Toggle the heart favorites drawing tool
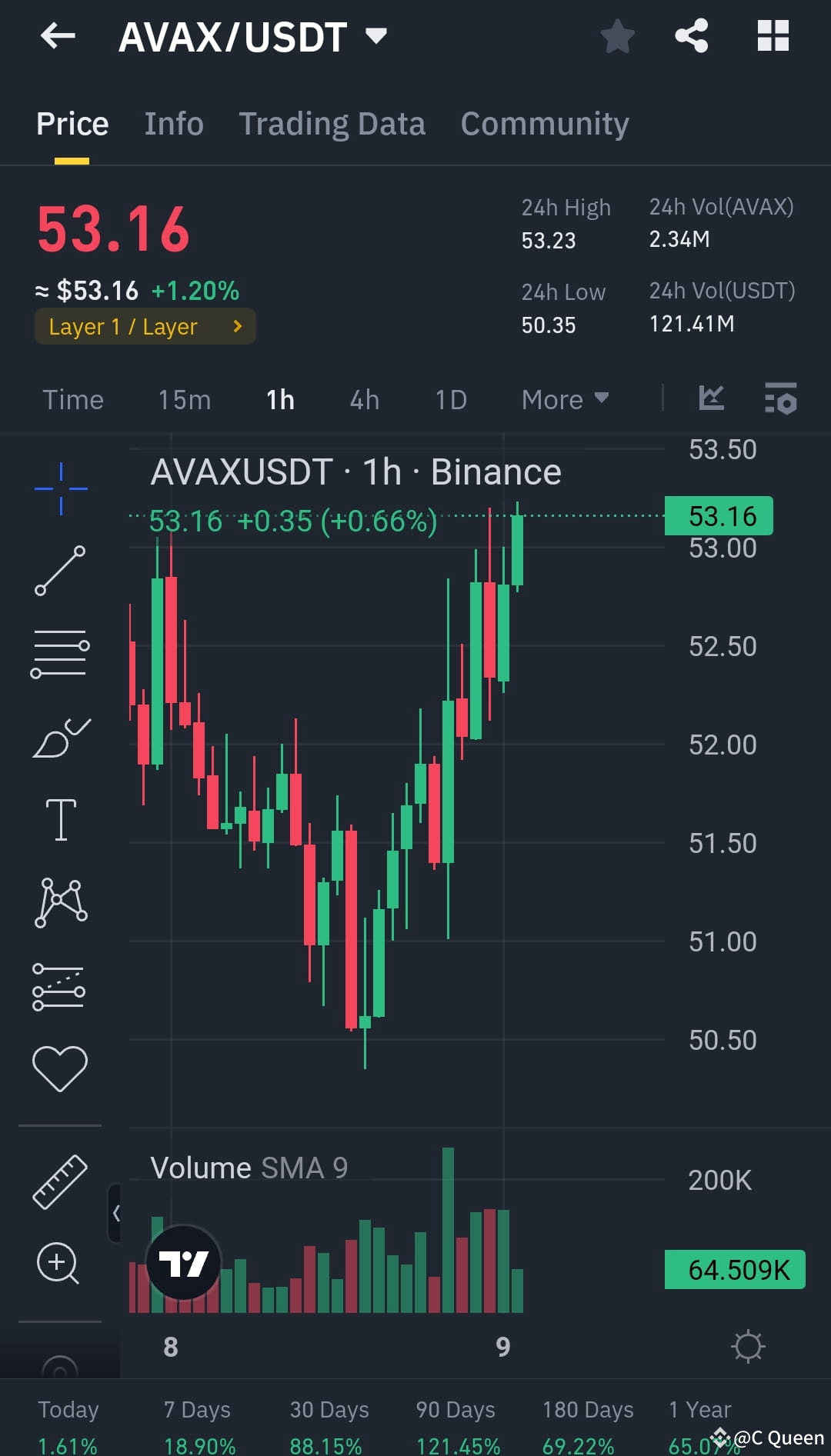Screen dimensions: 831x1456 click(60, 1065)
